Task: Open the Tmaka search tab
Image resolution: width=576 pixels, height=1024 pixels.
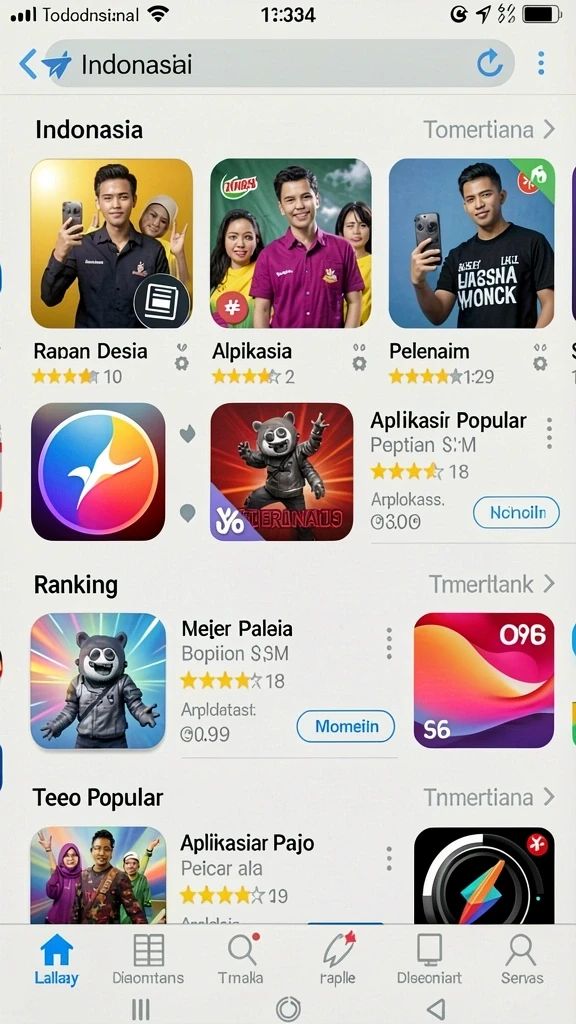Action: pyautogui.click(x=241, y=959)
